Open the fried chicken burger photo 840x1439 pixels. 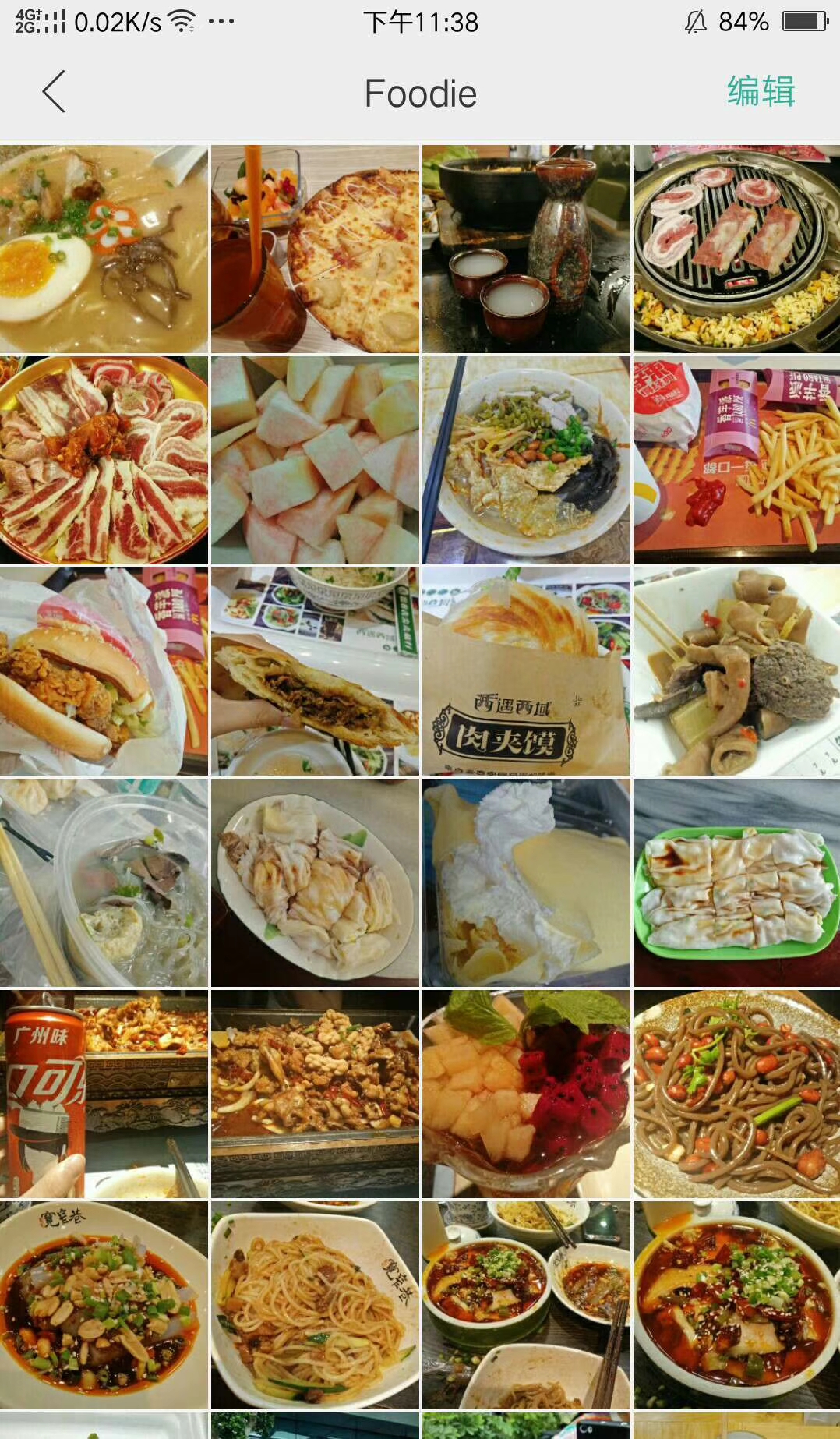(x=104, y=671)
